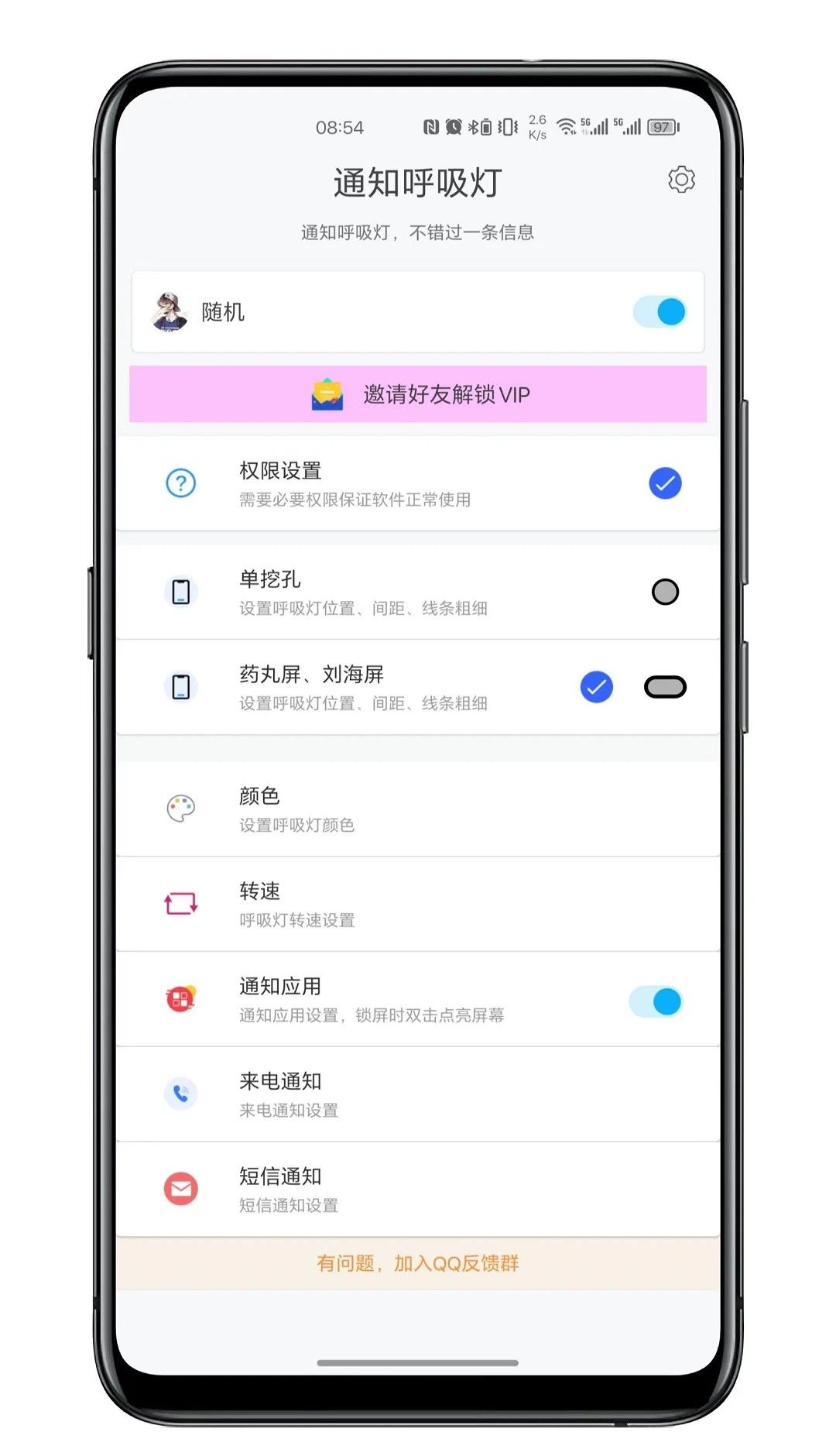The width and height of the screenshot is (836, 1456).
Task: Open the settings gear icon
Action: coord(681,180)
